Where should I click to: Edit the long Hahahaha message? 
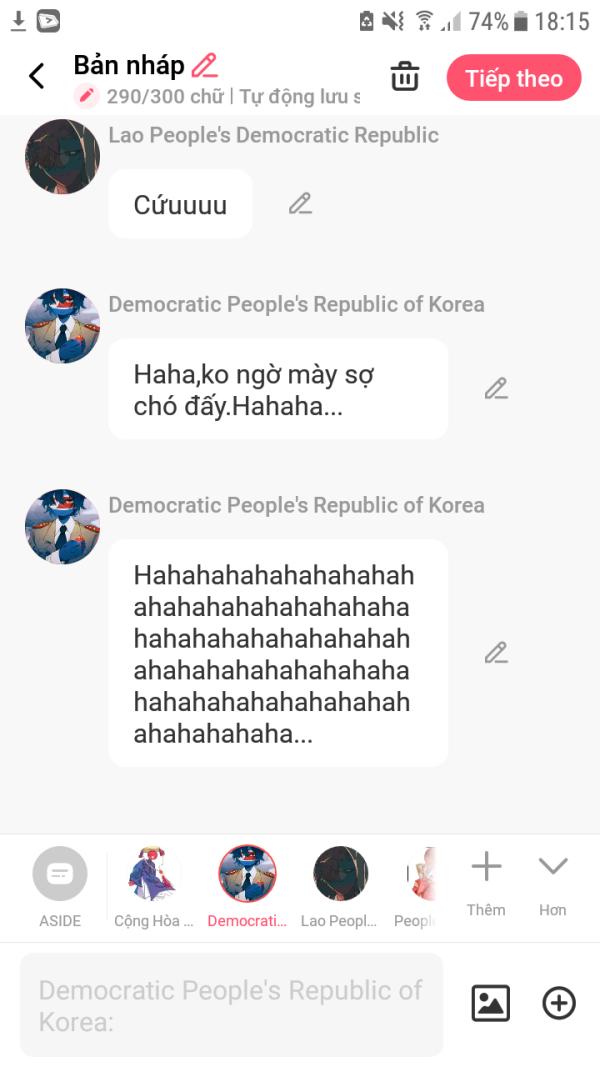496,653
